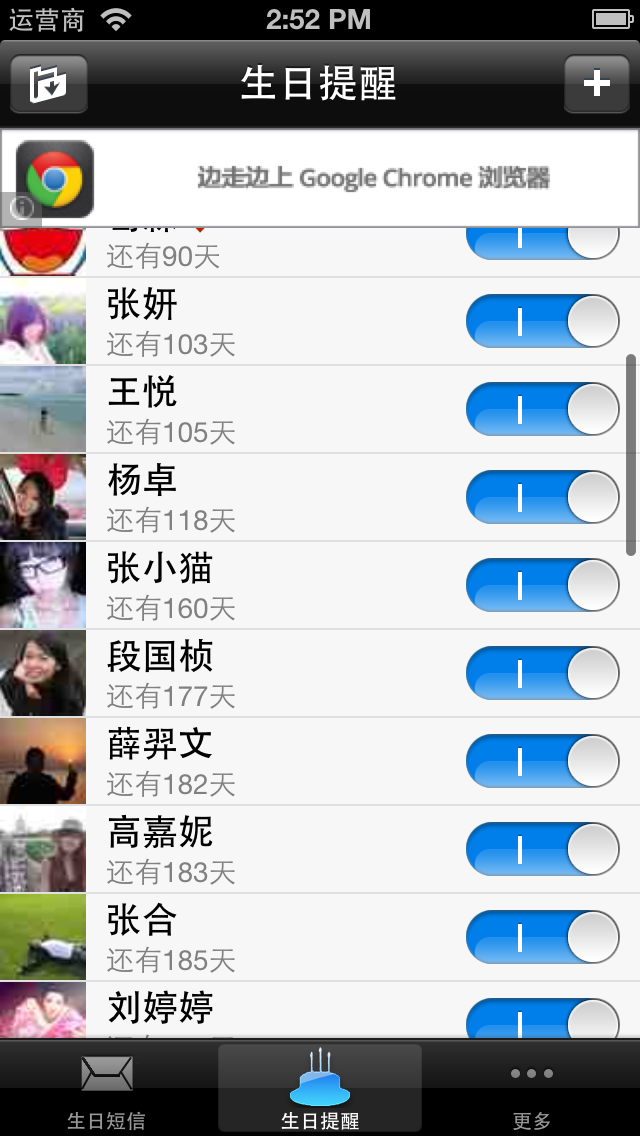Select the 杨卓 row

tap(250, 497)
